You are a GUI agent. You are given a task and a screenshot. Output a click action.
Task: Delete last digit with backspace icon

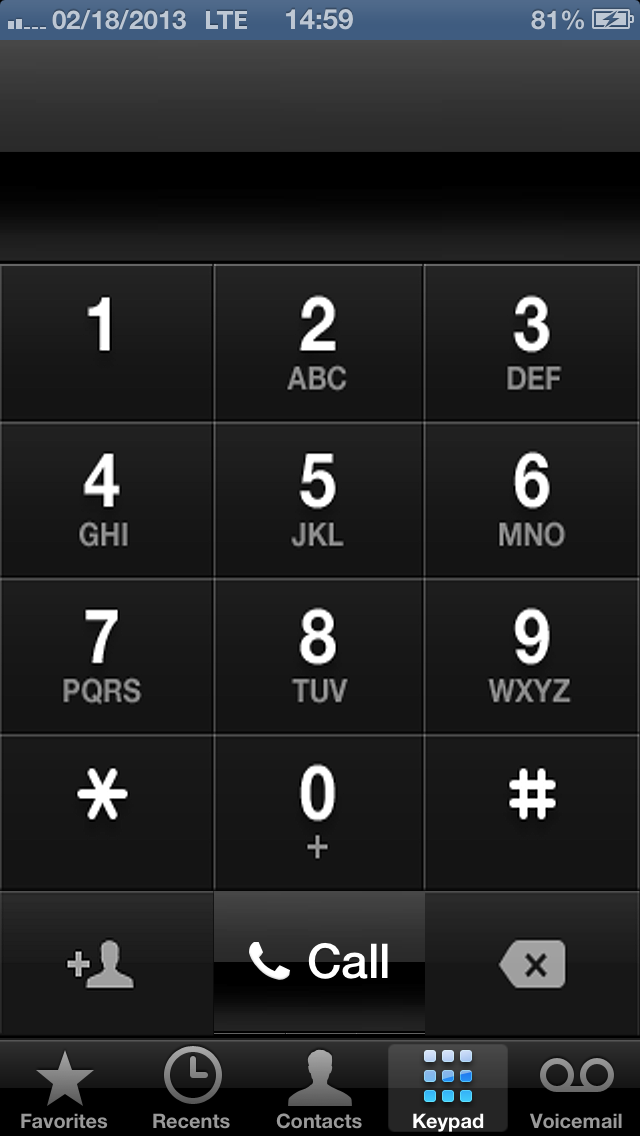532,963
